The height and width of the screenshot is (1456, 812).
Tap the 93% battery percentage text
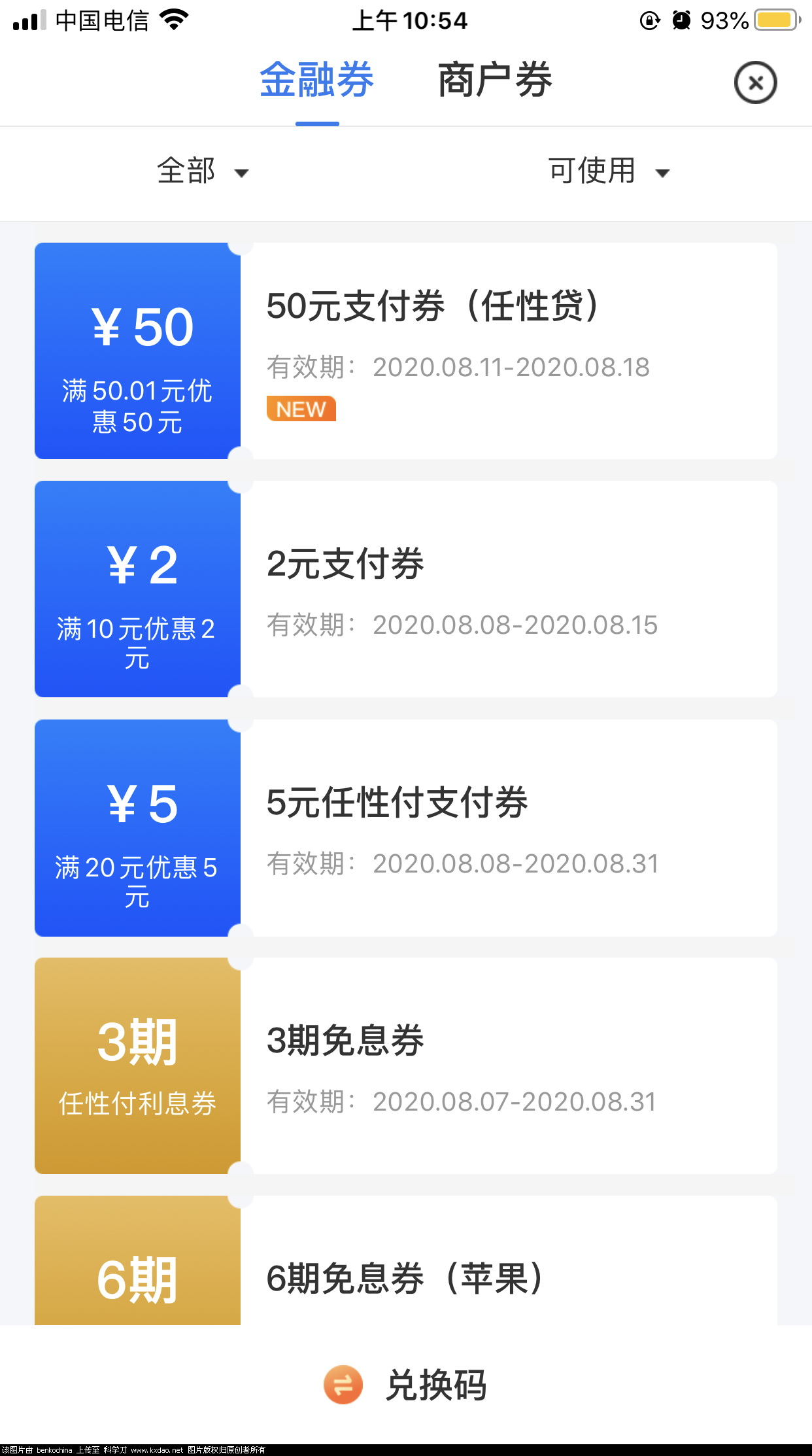(x=724, y=20)
